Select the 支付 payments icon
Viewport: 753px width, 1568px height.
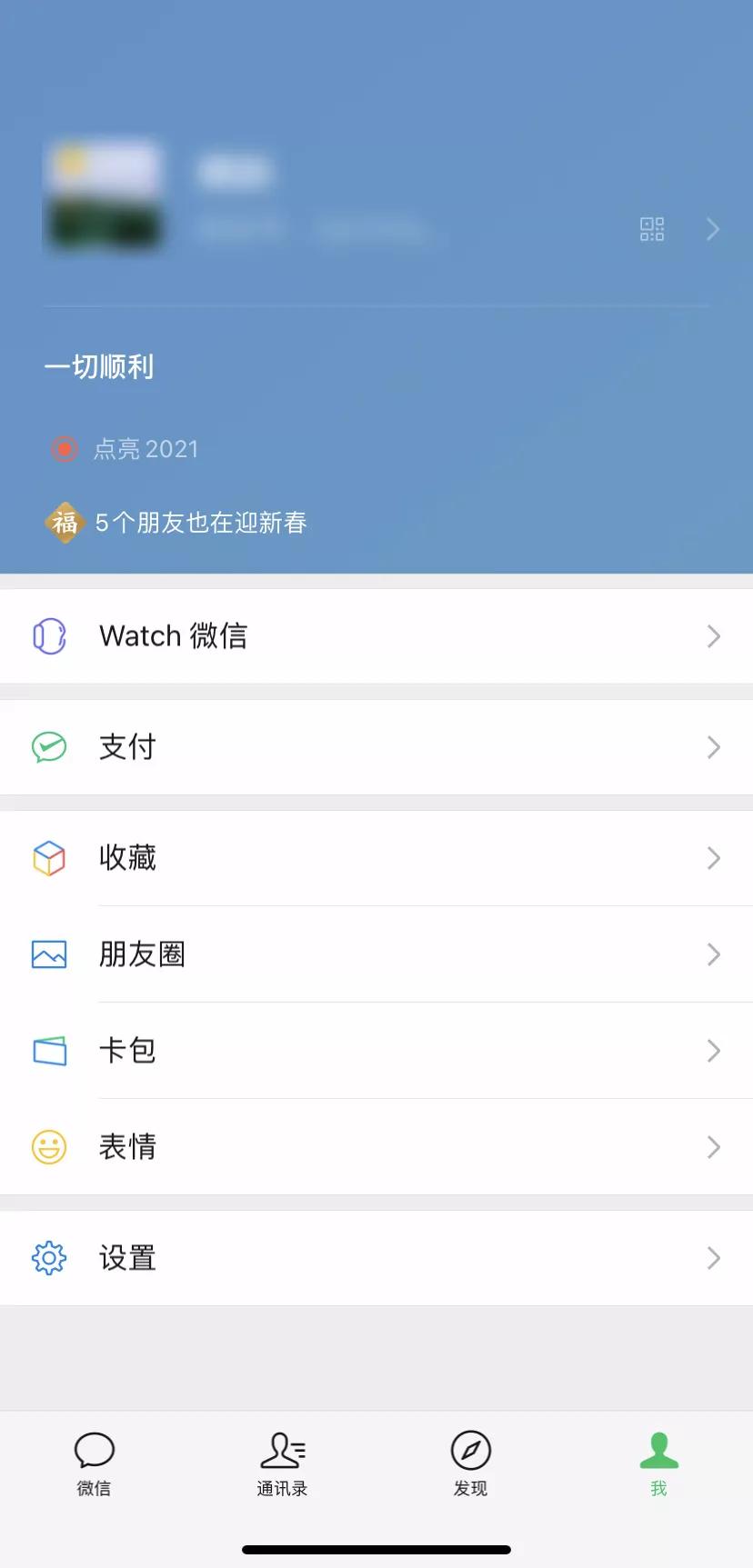[48, 746]
